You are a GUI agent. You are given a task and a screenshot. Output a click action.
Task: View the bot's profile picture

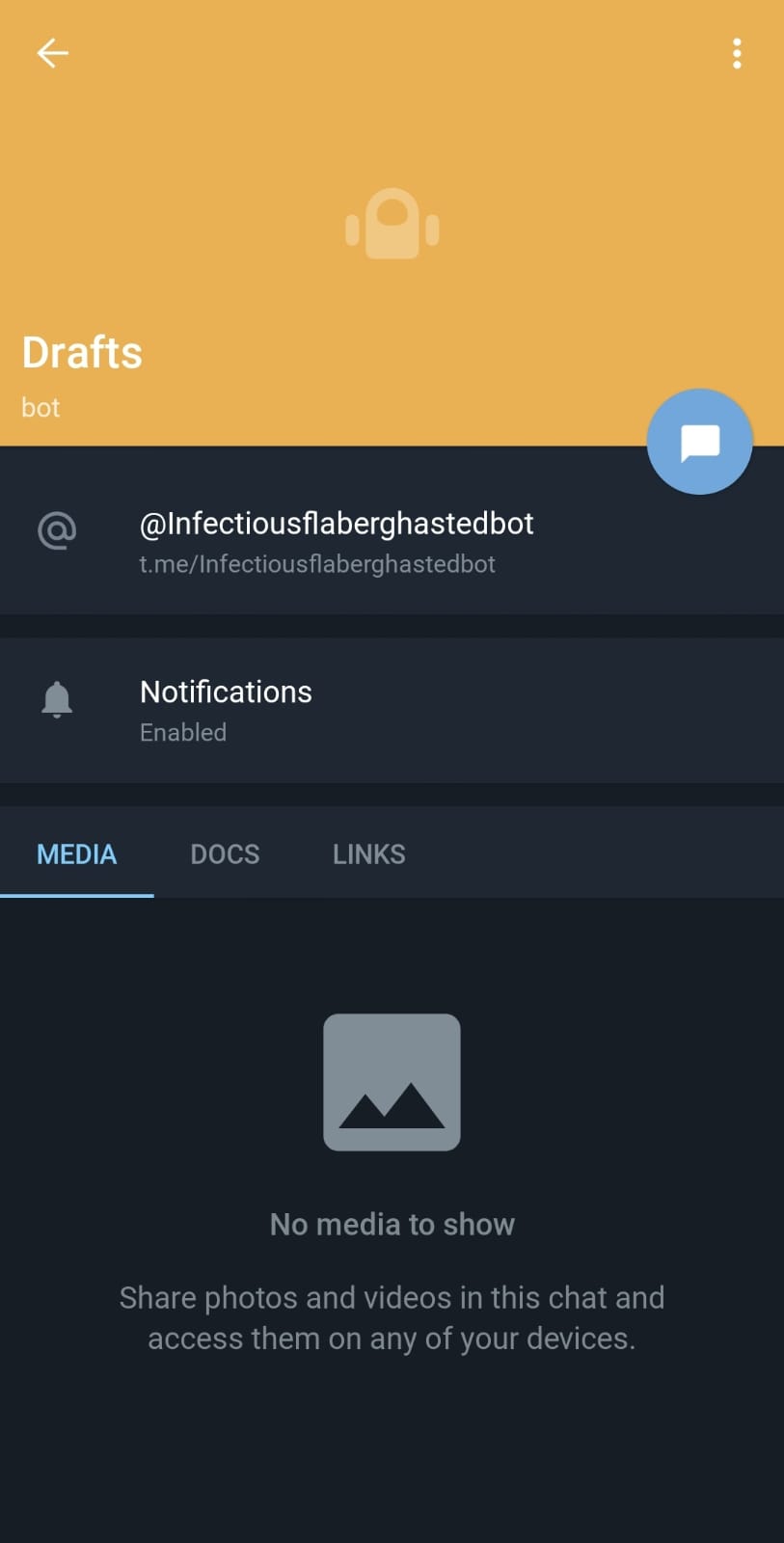click(392, 224)
